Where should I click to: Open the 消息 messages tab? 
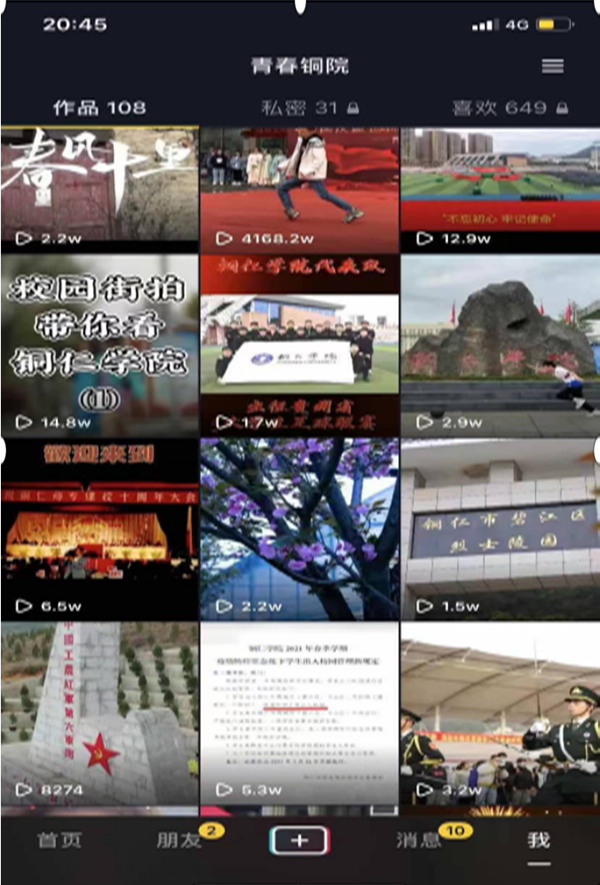[x=420, y=840]
